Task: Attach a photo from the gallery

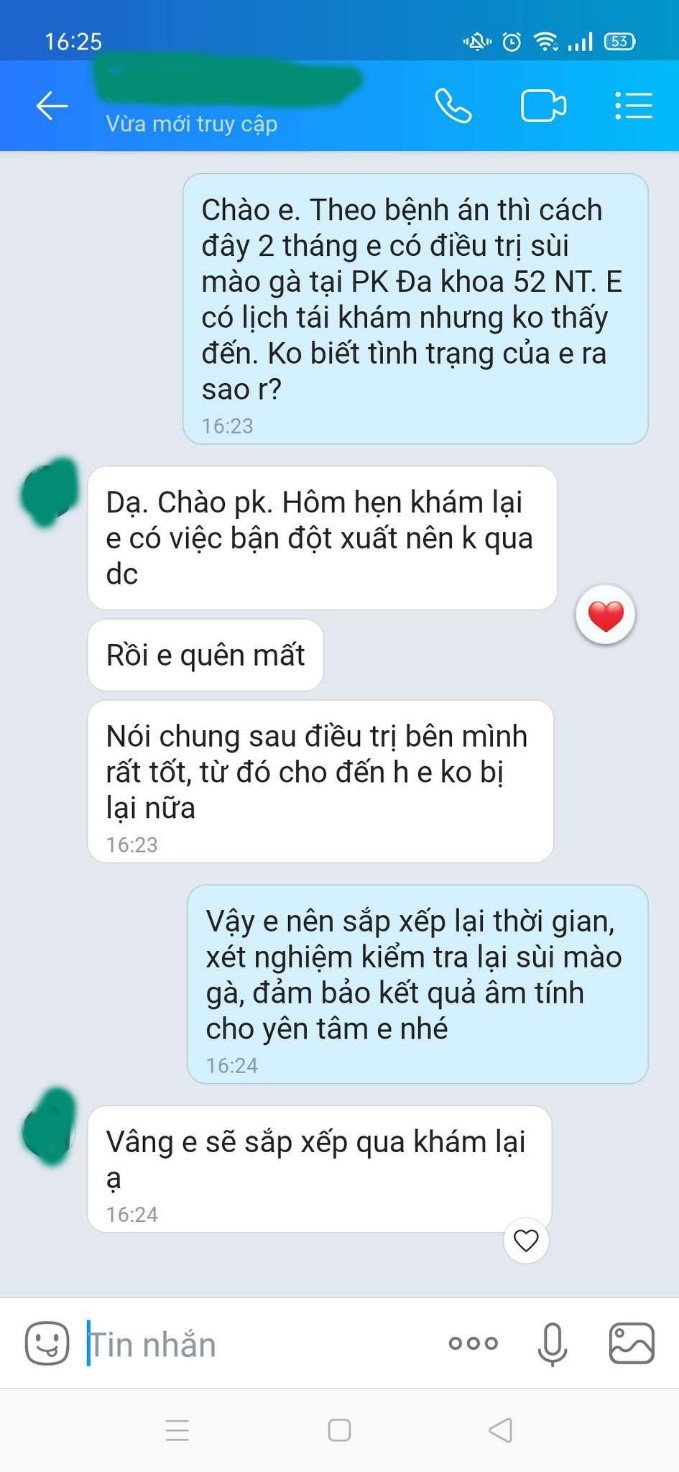Action: [x=632, y=1343]
